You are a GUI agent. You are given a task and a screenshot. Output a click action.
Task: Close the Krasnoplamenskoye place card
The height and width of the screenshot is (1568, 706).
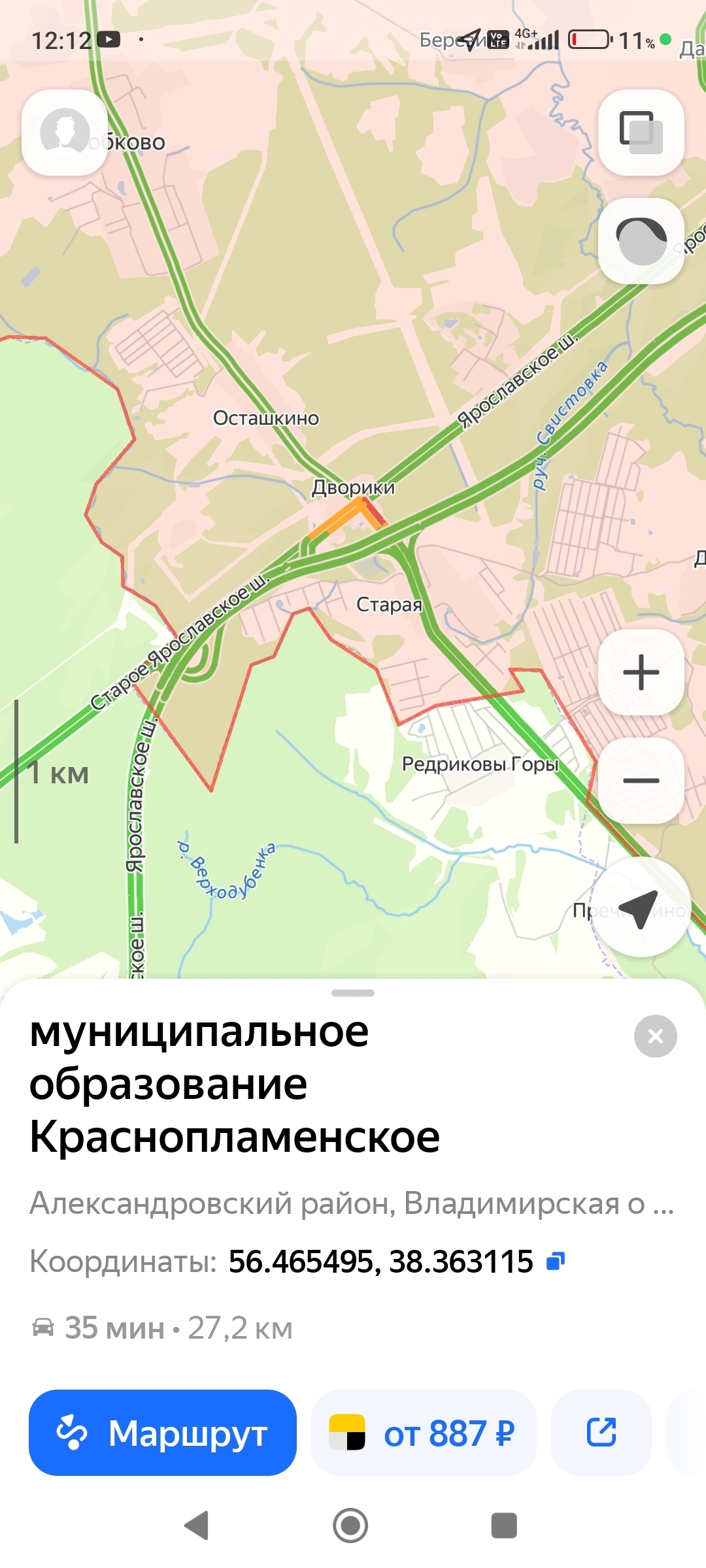[655, 1036]
